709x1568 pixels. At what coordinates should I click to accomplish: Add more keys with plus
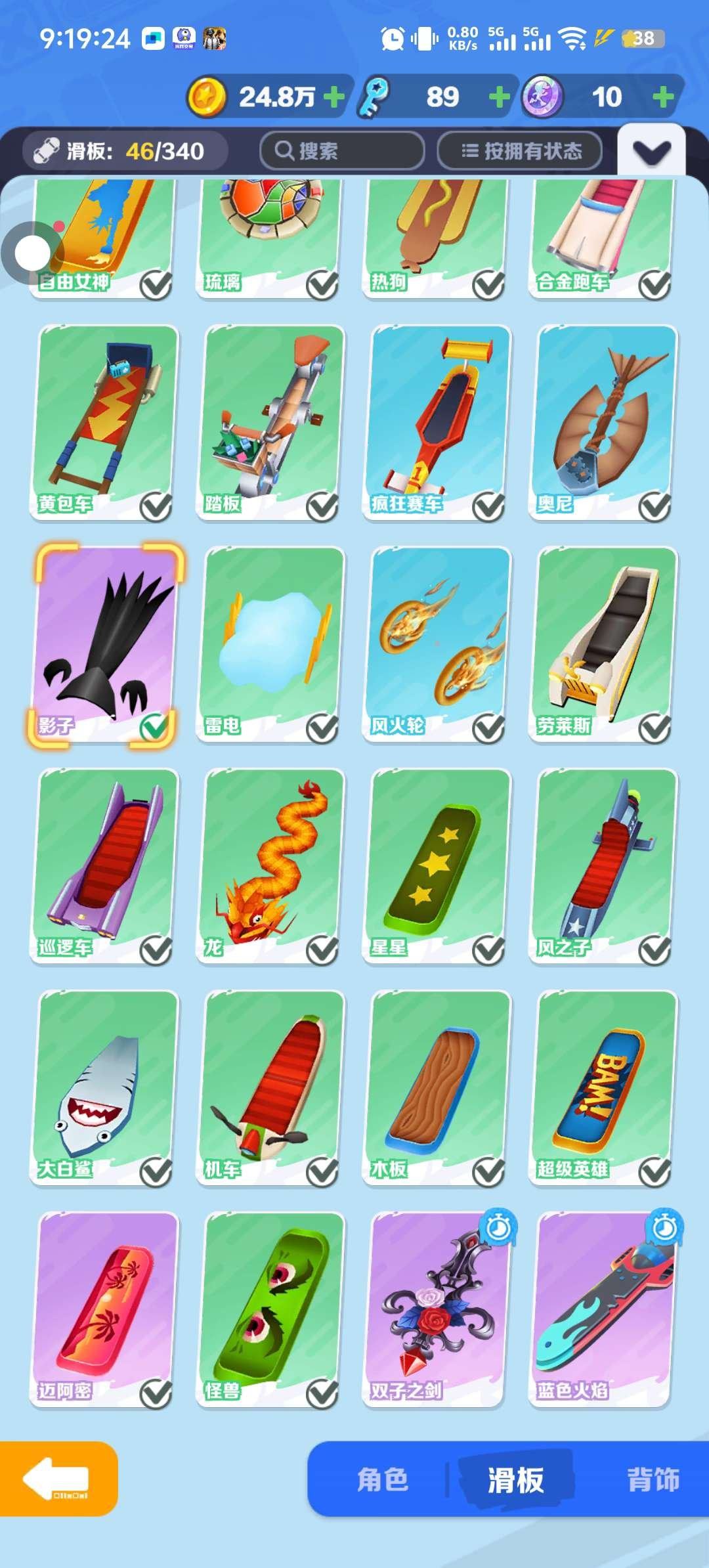pos(500,97)
